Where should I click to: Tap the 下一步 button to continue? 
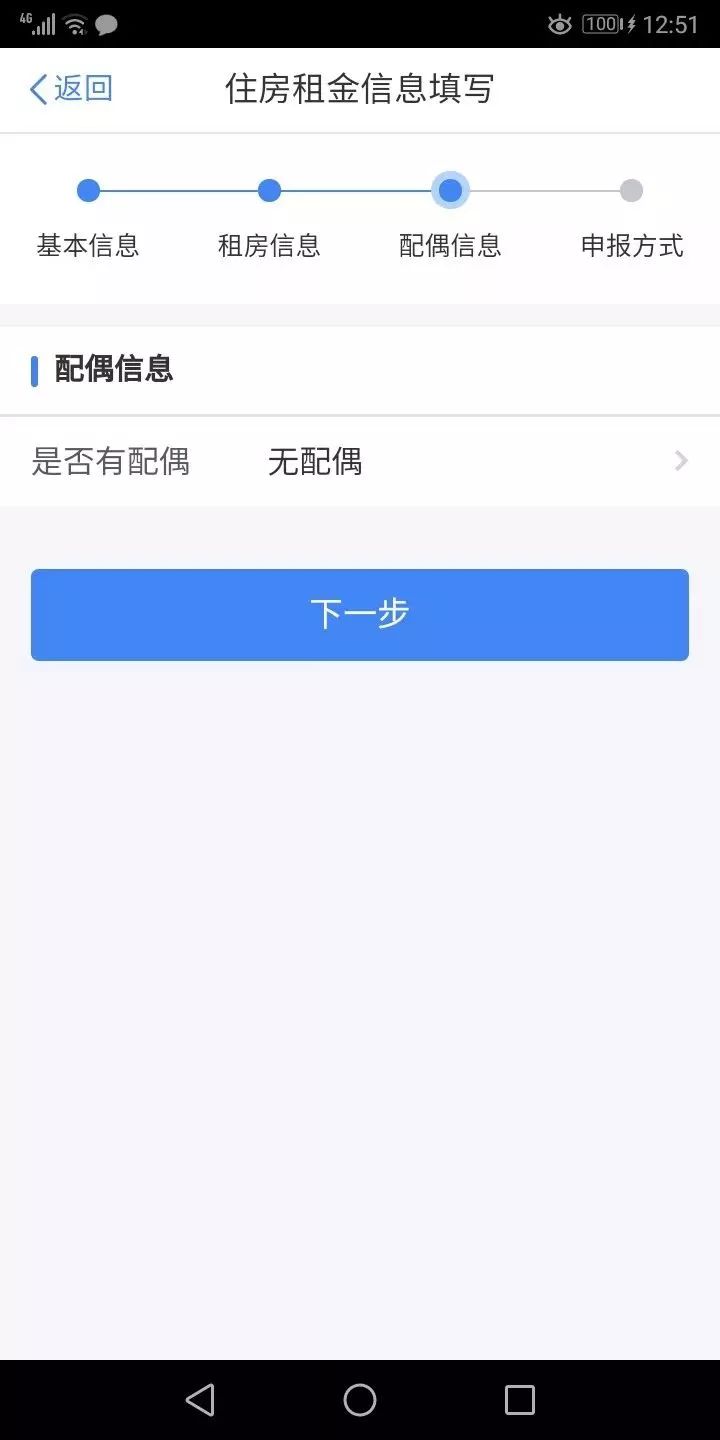[360, 615]
